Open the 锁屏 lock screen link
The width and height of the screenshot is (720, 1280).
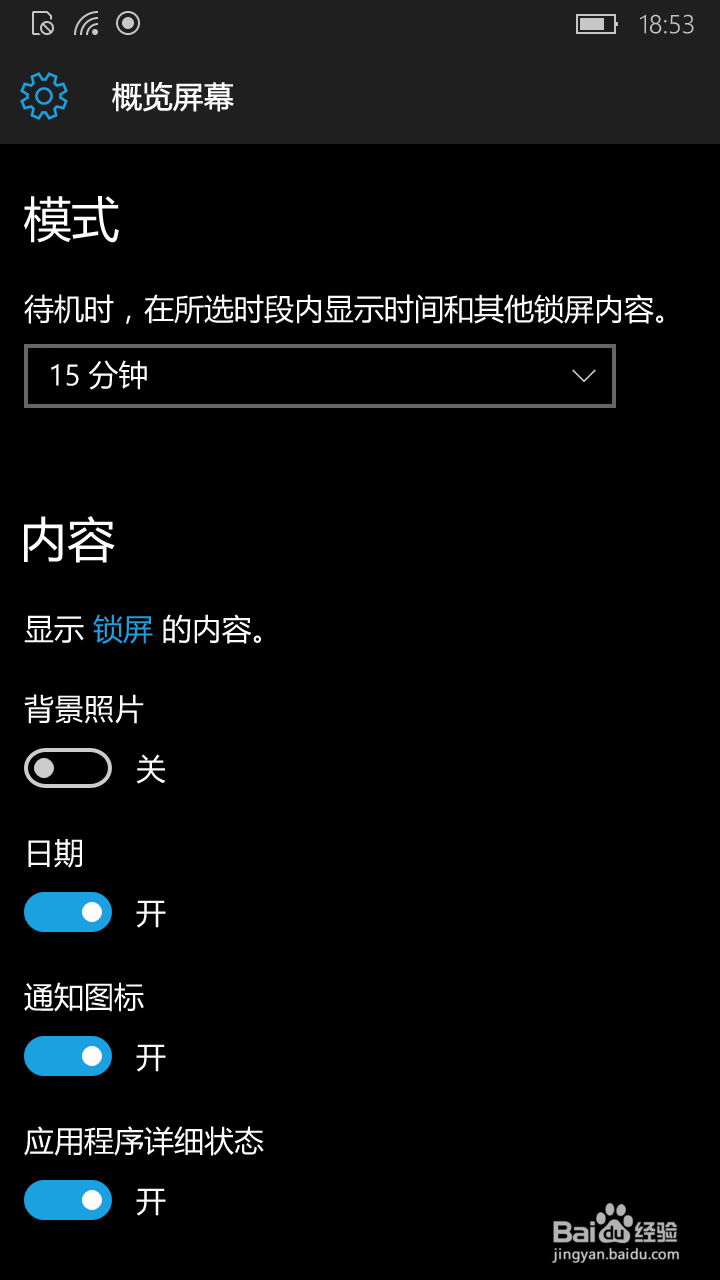(123, 630)
